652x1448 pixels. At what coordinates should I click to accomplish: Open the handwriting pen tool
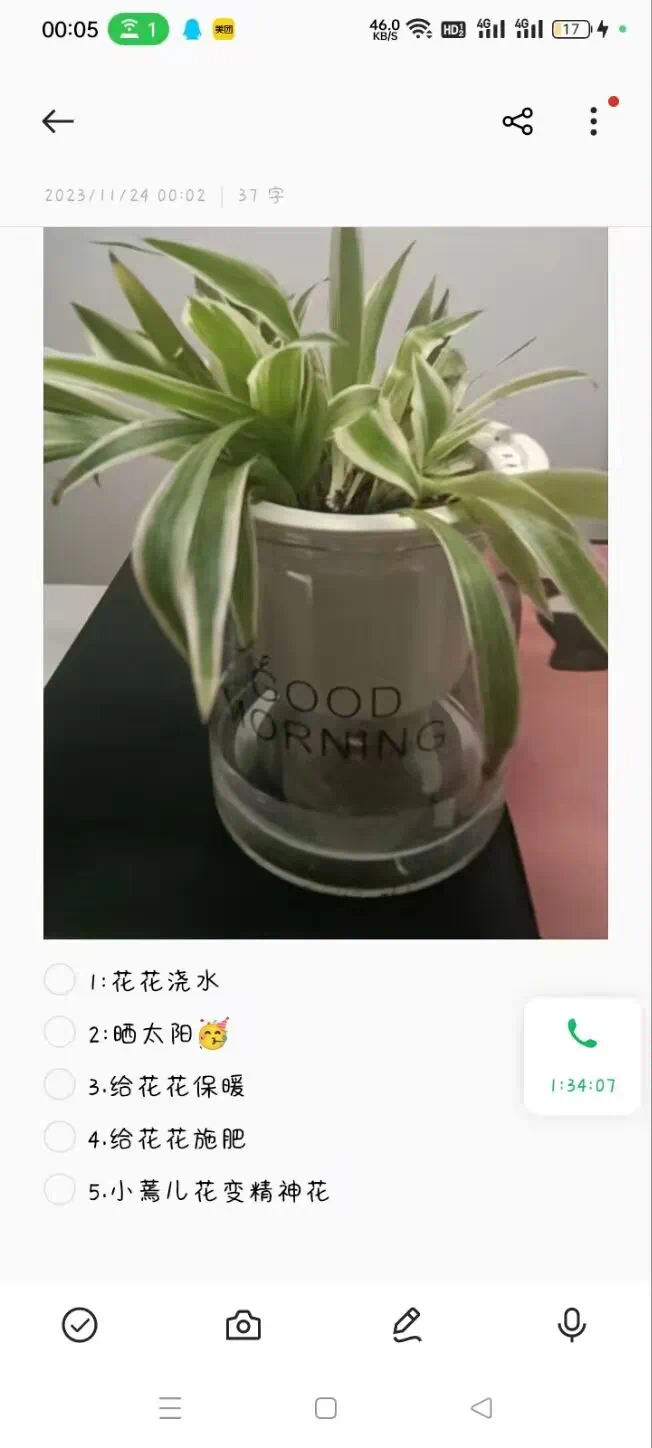[x=406, y=1325]
